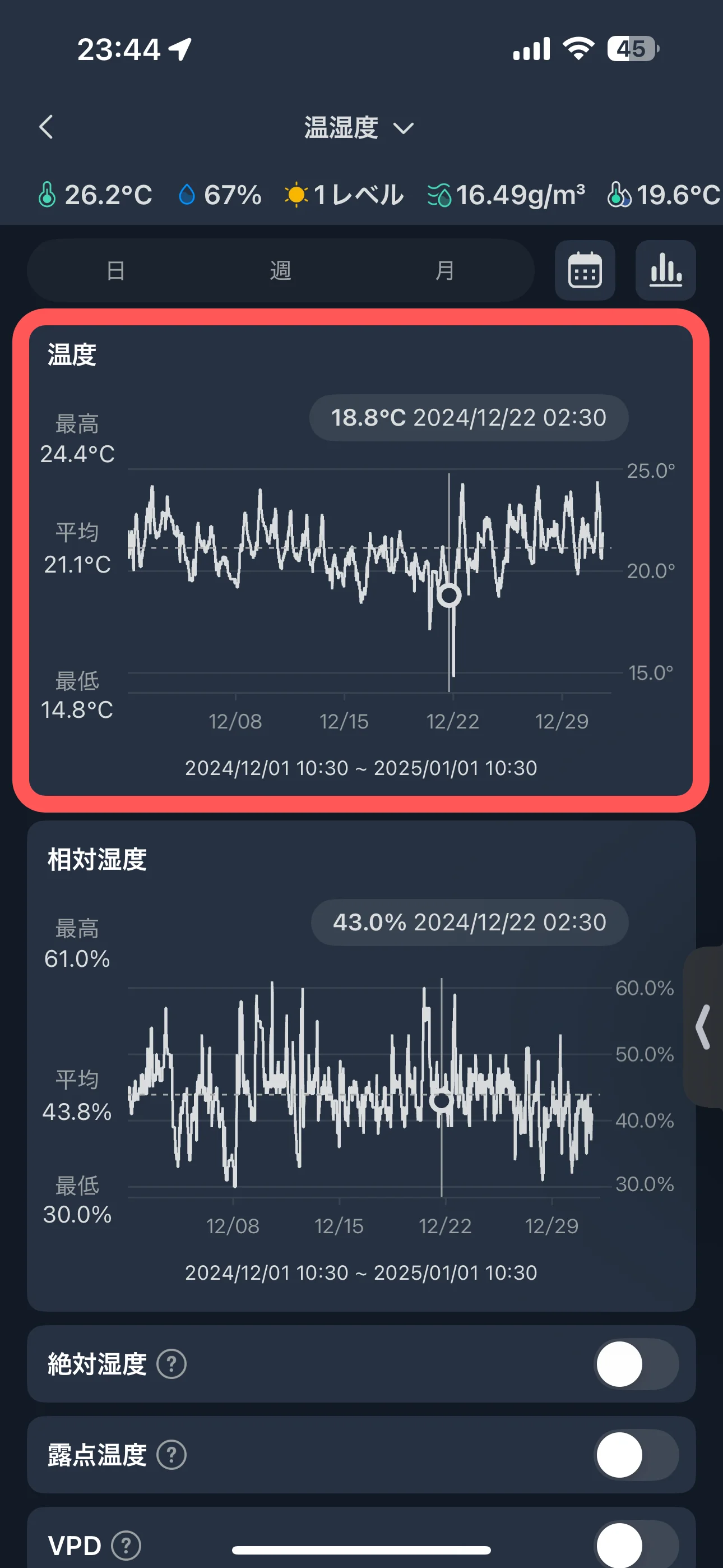Show help for 露点温度
723x1568 pixels.
pyautogui.click(x=172, y=1455)
